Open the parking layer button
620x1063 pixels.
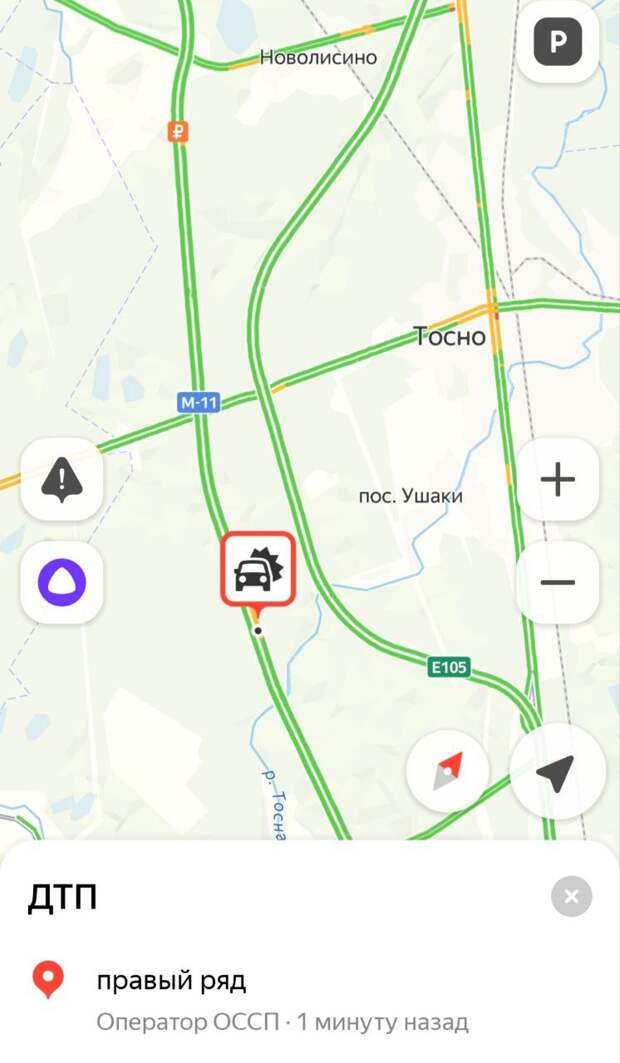tap(558, 42)
